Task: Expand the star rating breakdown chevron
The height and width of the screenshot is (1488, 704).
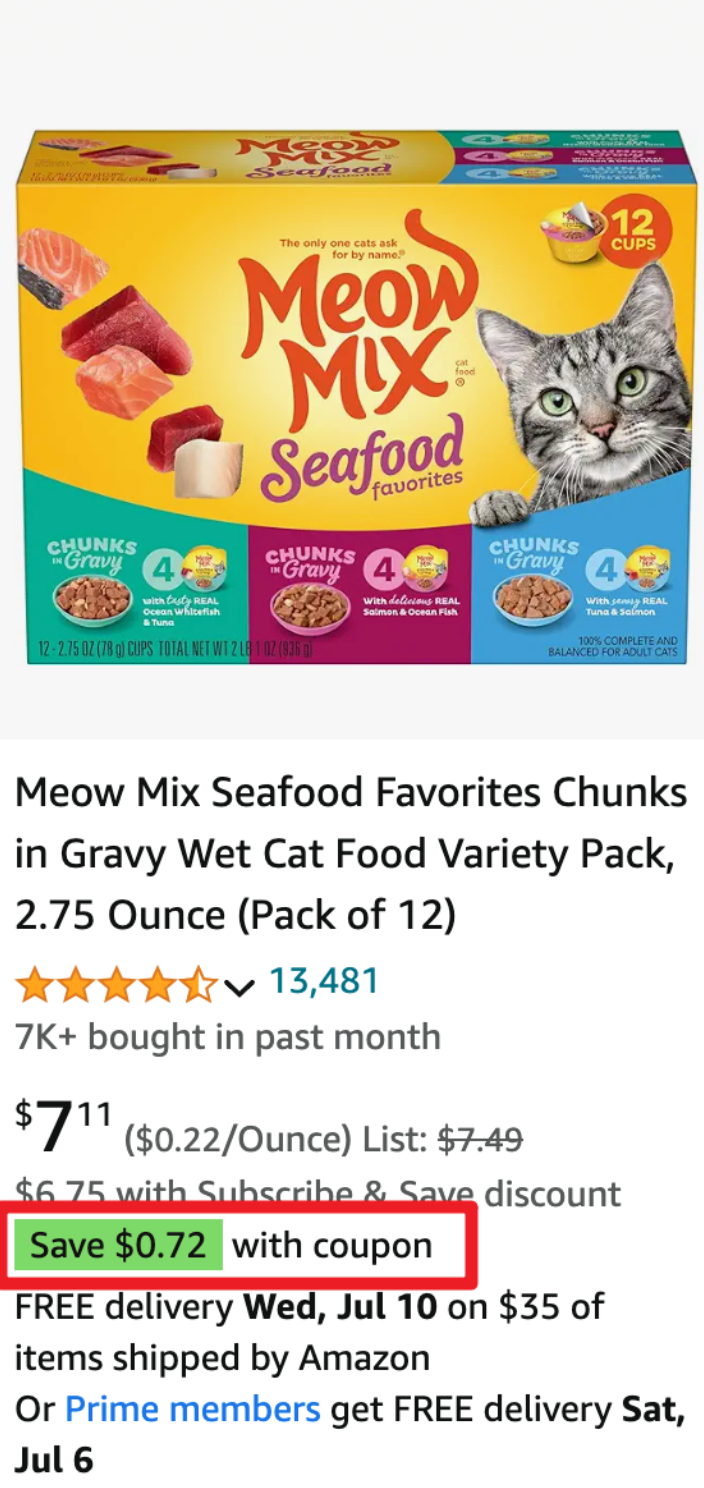Action: click(x=239, y=989)
